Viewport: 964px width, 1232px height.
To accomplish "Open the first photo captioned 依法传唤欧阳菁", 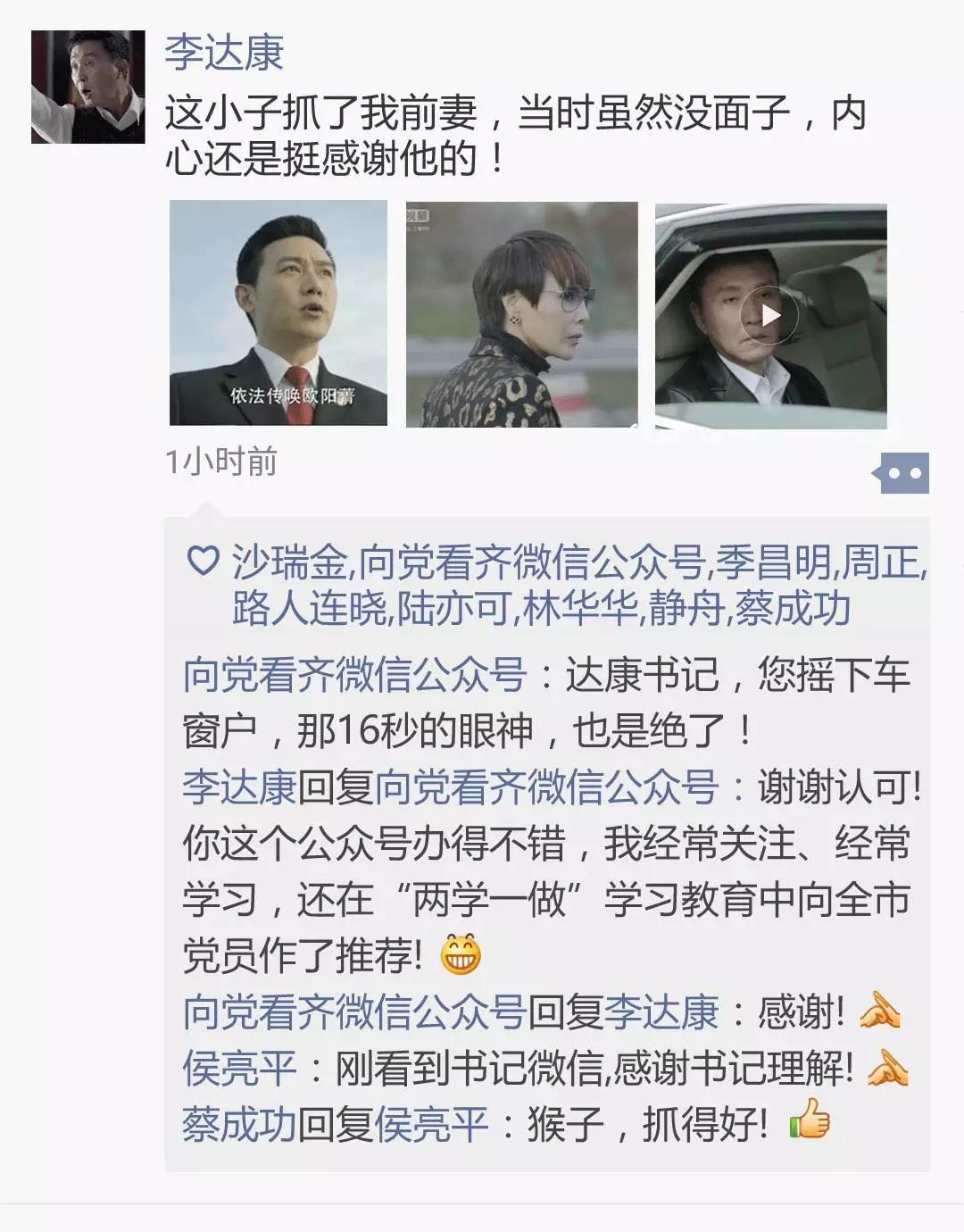I will tap(278, 313).
